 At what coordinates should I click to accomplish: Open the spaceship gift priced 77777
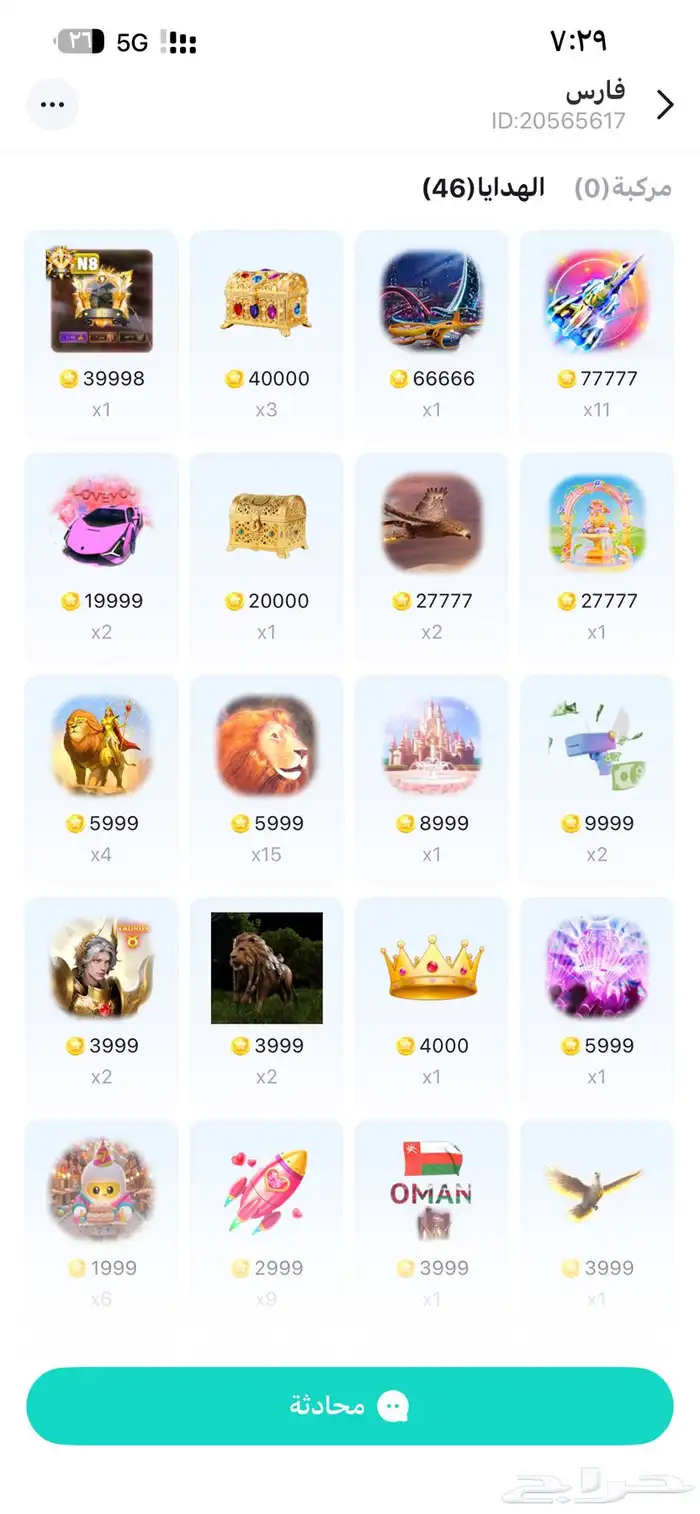coord(597,301)
